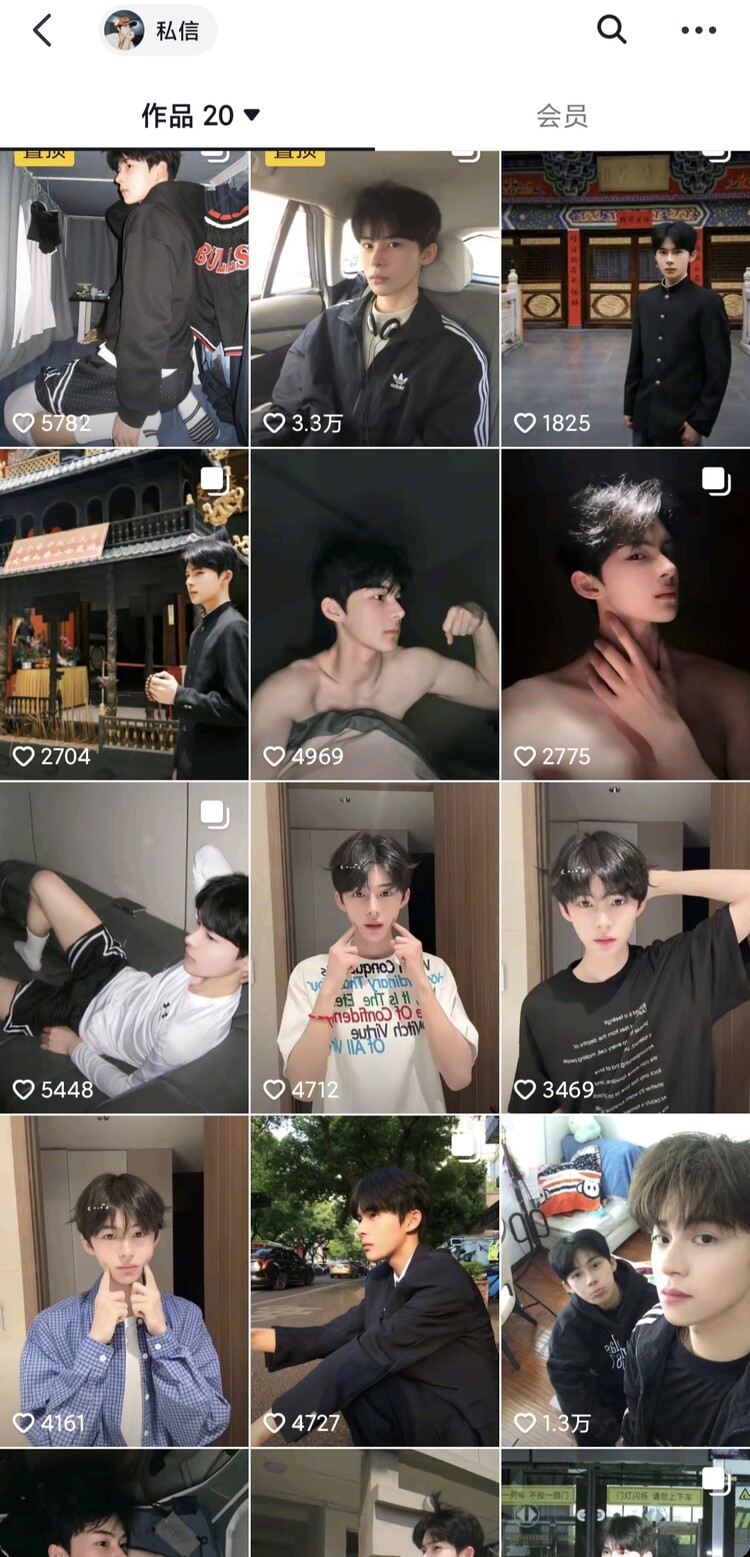This screenshot has height=1557, width=750.
Task: View the post with 4727 likes
Action: point(375,1280)
